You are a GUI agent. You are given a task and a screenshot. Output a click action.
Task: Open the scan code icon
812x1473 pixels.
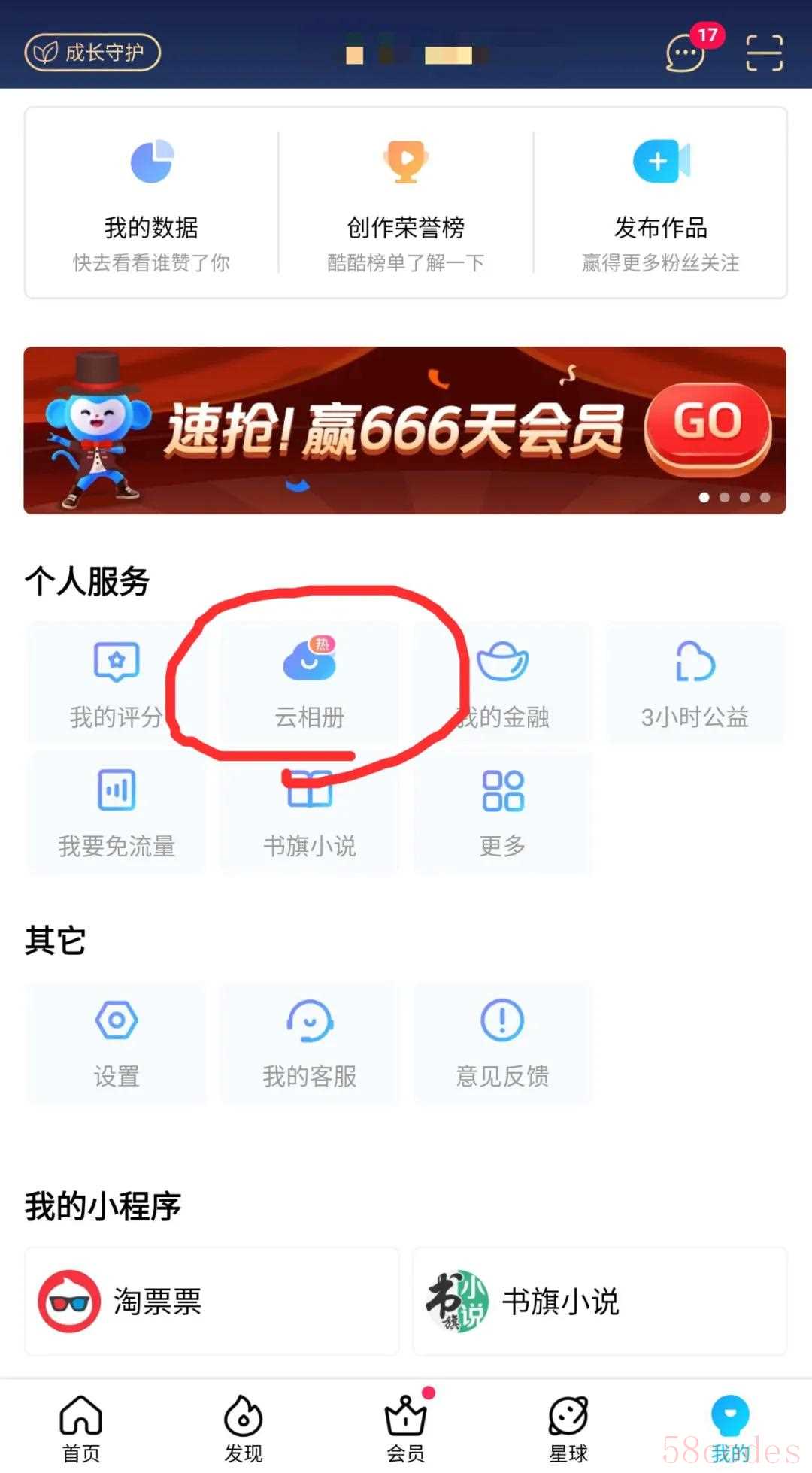tap(764, 53)
